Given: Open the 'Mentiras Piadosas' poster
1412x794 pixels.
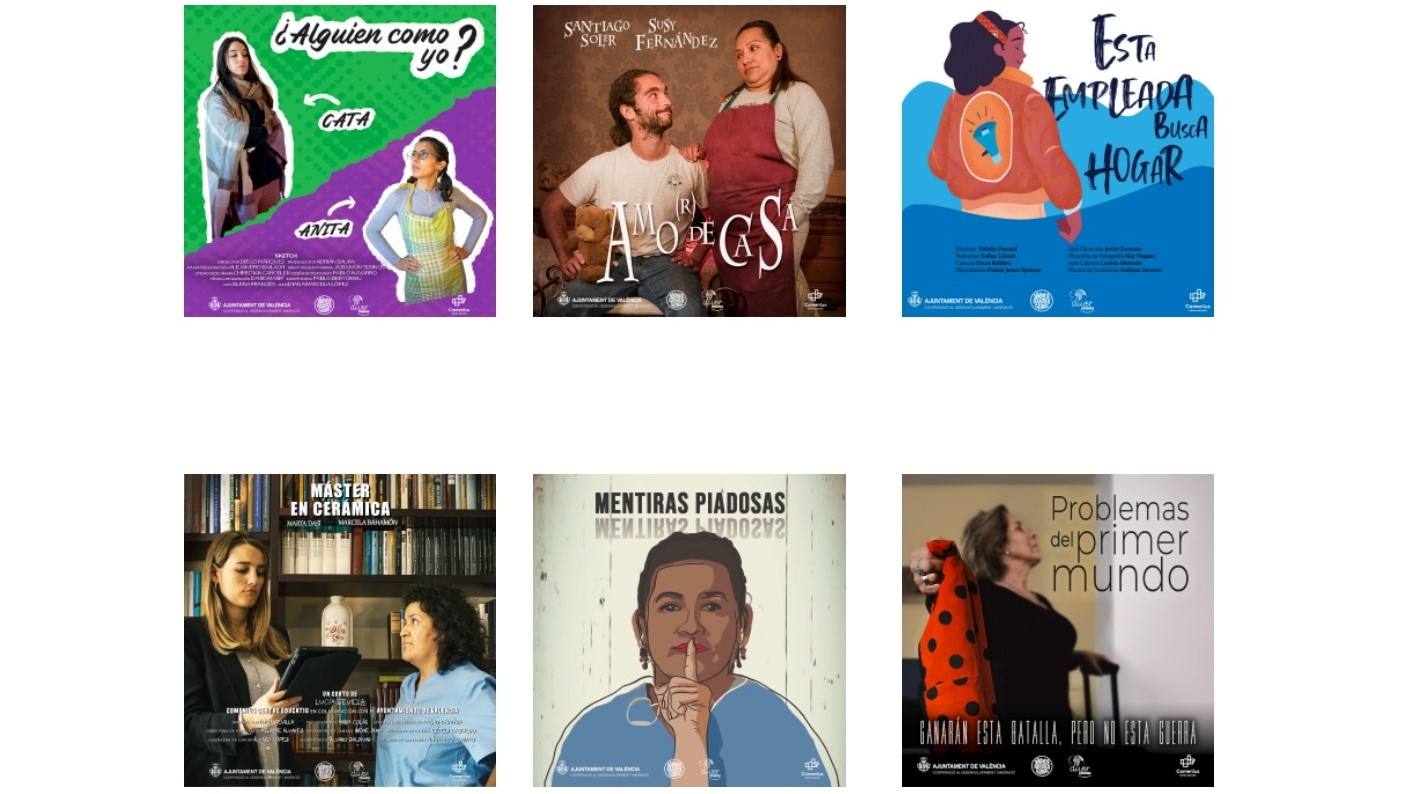Looking at the screenshot, I should (689, 630).
